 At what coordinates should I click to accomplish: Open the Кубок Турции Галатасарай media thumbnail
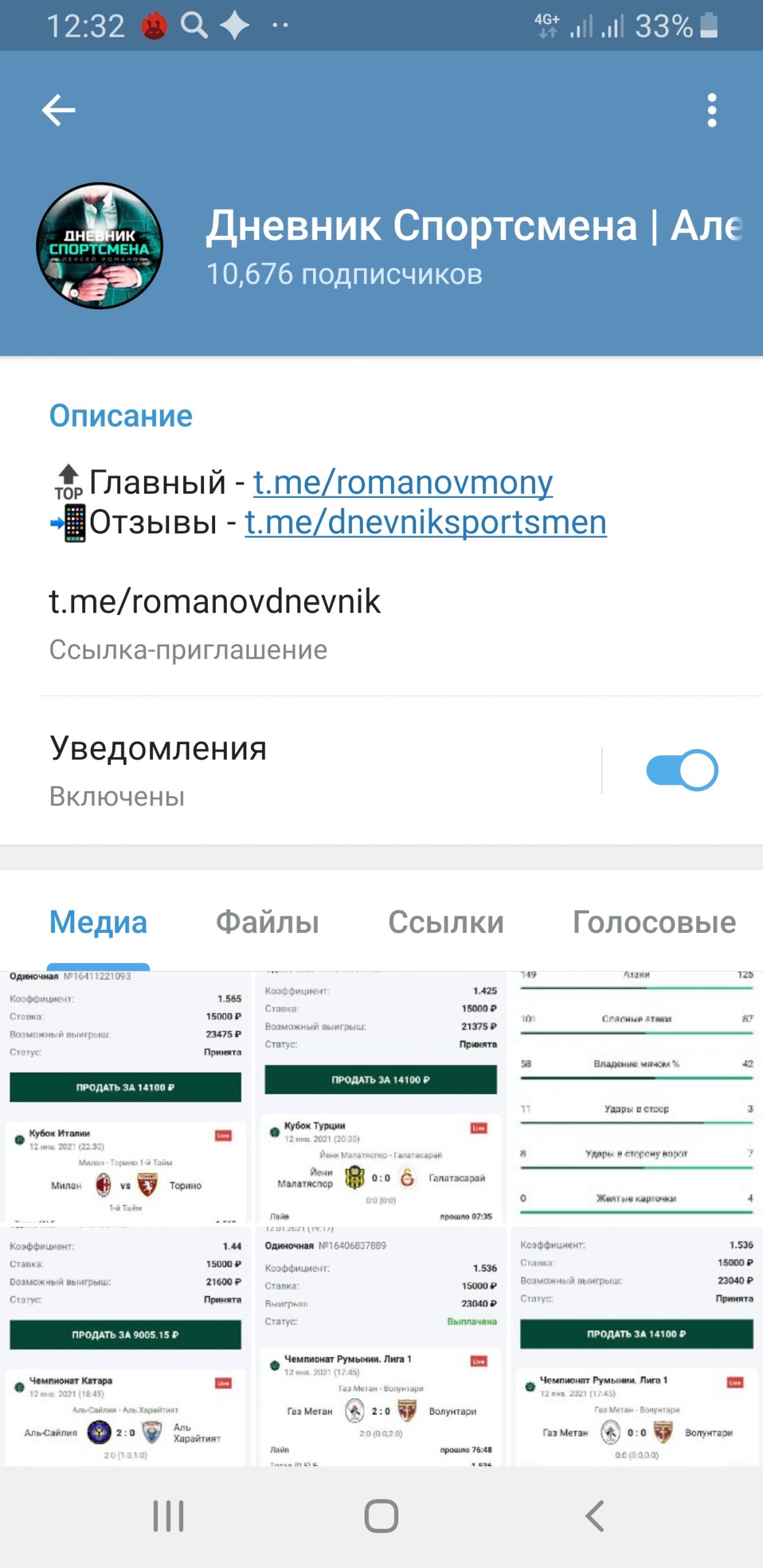tap(381, 1096)
